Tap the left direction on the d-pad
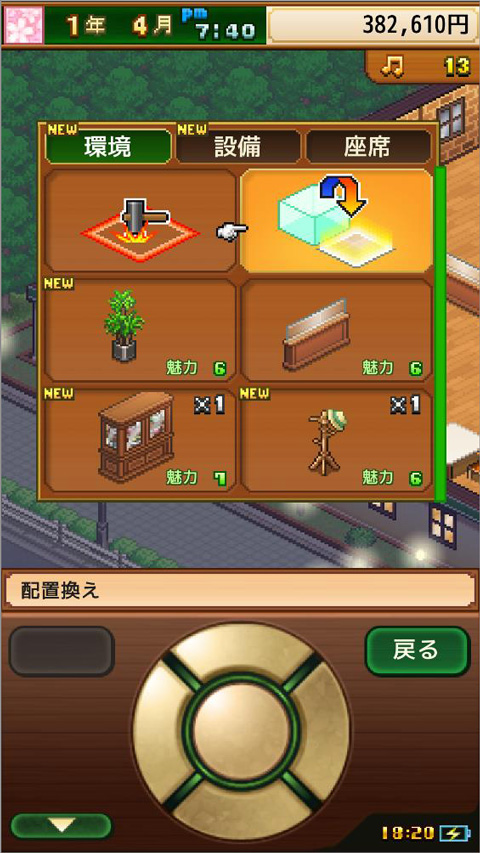 tap(159, 731)
